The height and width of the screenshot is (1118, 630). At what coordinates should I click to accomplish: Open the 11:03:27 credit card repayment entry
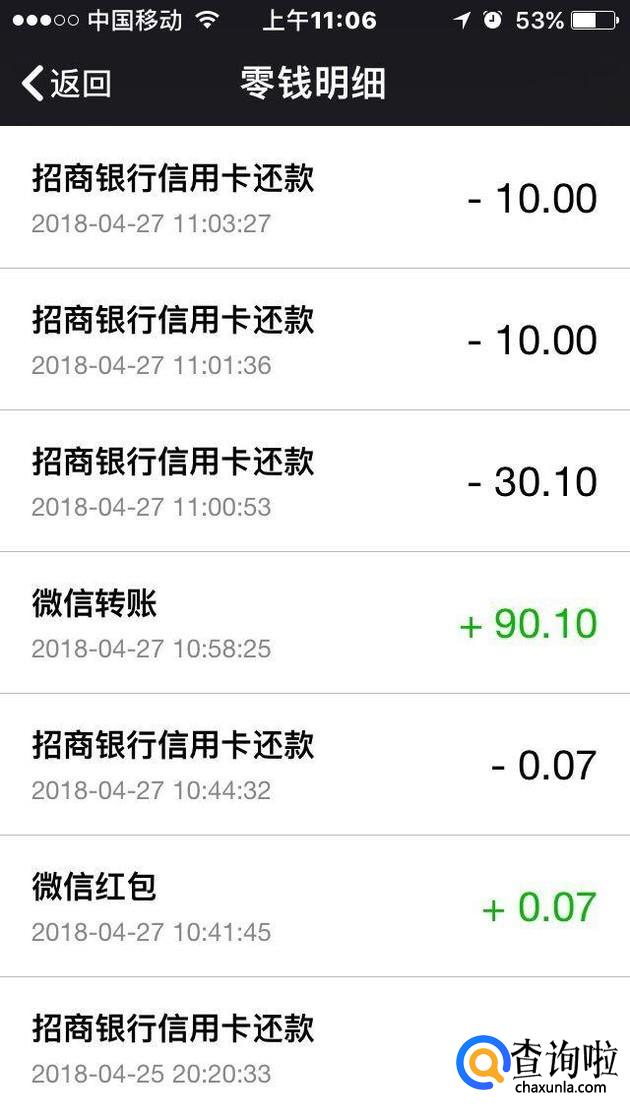point(314,198)
